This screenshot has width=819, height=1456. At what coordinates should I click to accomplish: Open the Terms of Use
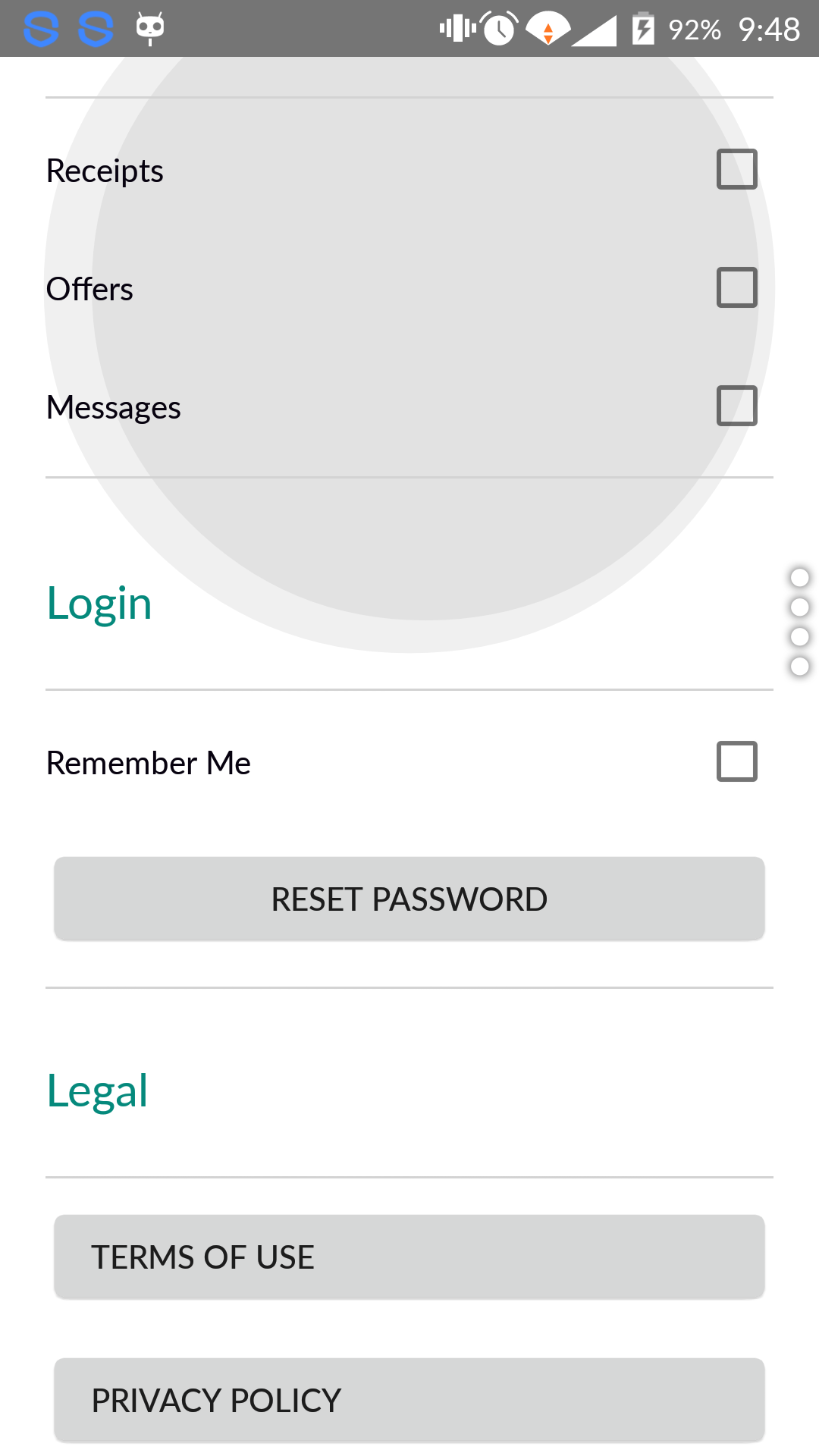click(409, 1257)
